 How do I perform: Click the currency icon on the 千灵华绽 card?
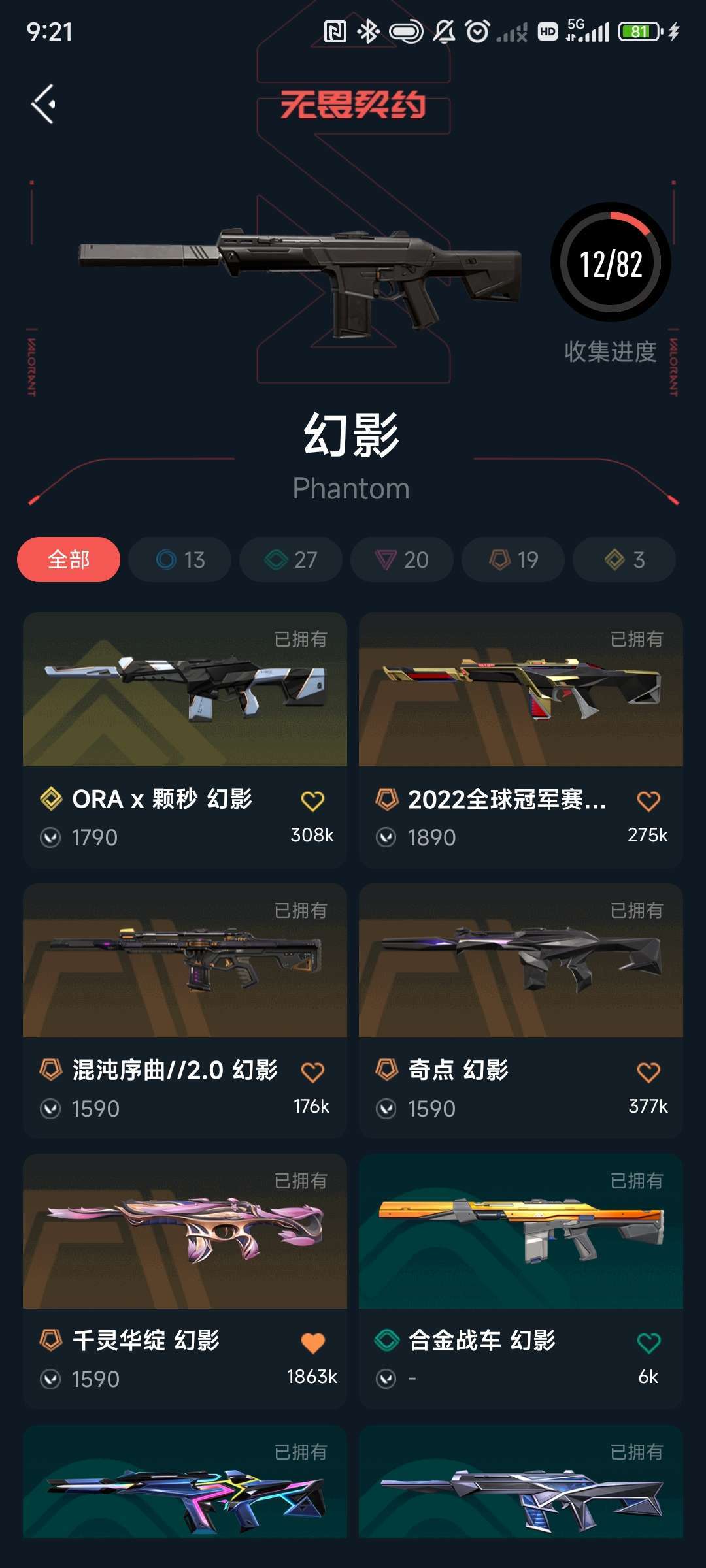pos(51,1380)
